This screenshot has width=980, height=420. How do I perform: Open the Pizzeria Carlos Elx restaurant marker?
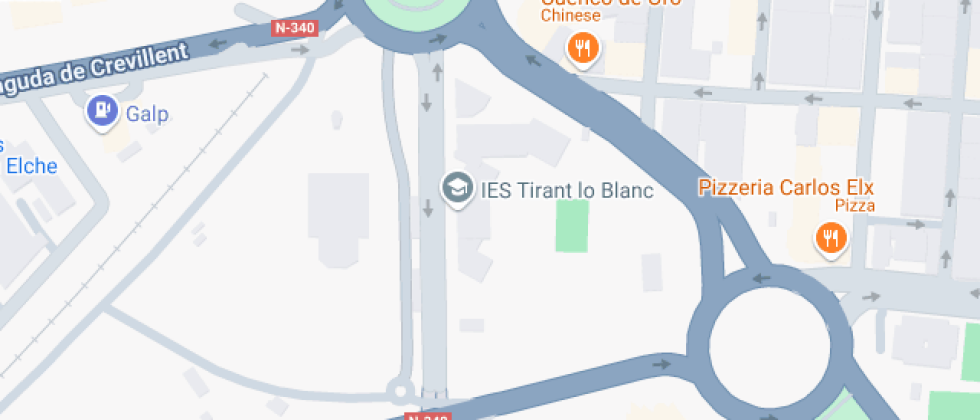pos(831,238)
